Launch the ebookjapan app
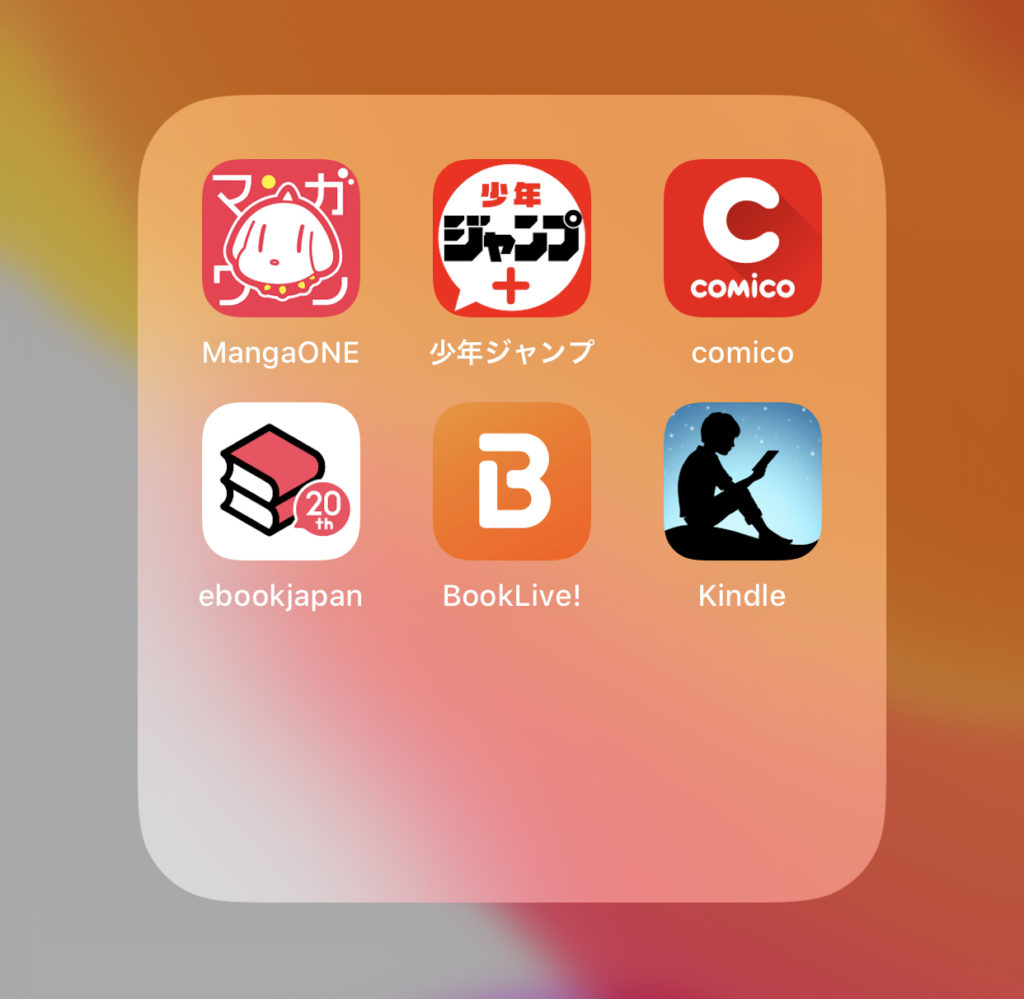Image resolution: width=1024 pixels, height=999 pixels. (x=281, y=481)
